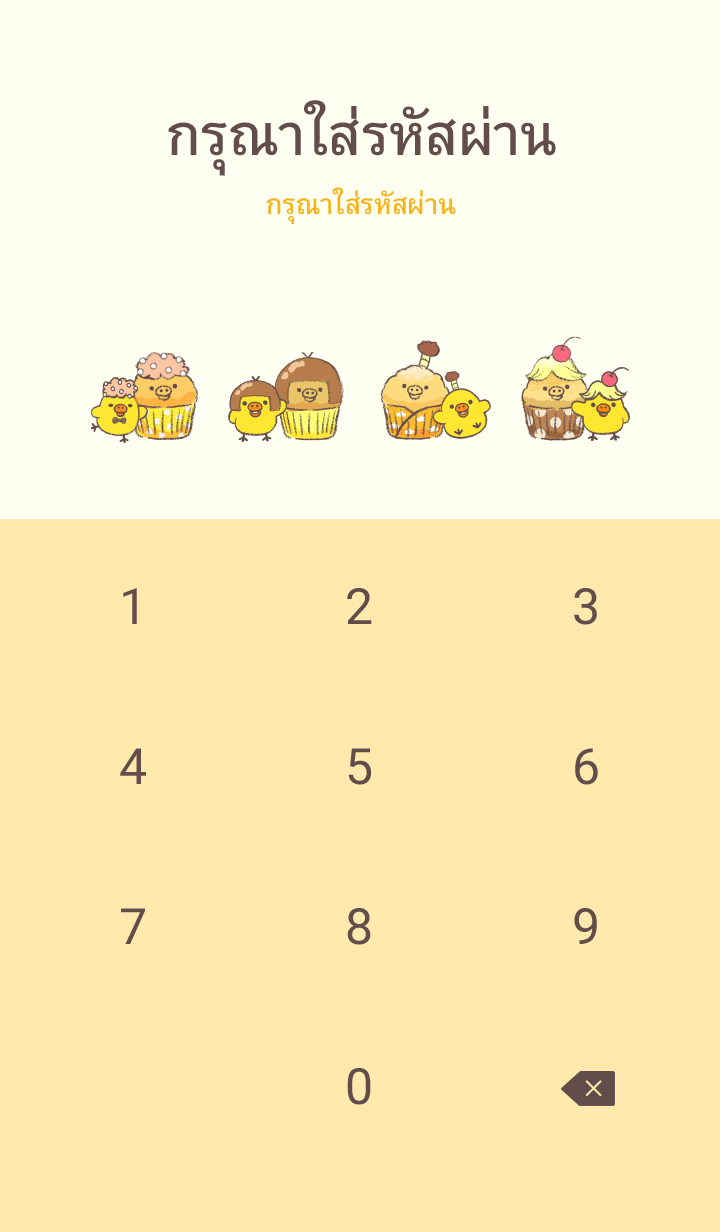Enter digit 7 for the passcode
The height and width of the screenshot is (1232, 720).
click(x=132, y=927)
